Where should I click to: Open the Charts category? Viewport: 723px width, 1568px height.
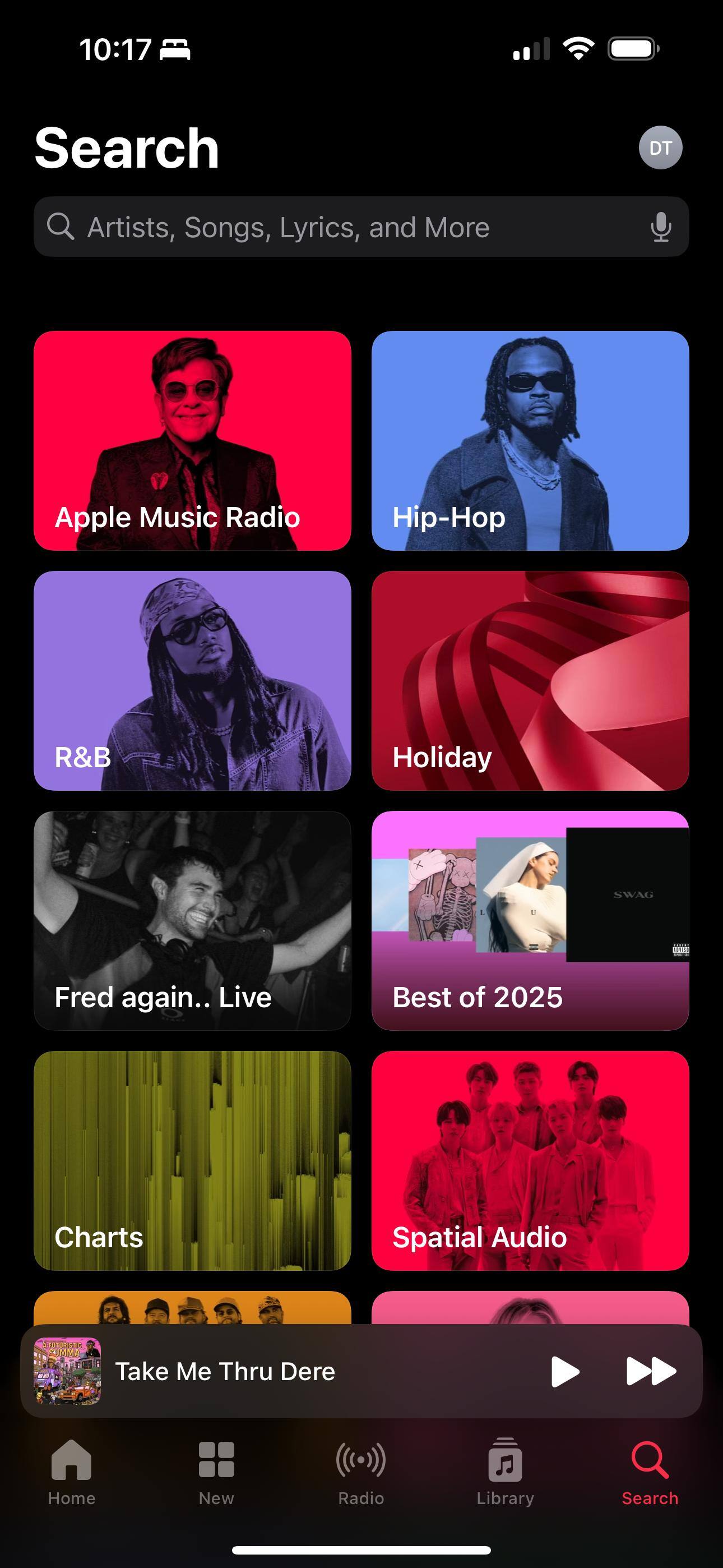(x=192, y=1160)
